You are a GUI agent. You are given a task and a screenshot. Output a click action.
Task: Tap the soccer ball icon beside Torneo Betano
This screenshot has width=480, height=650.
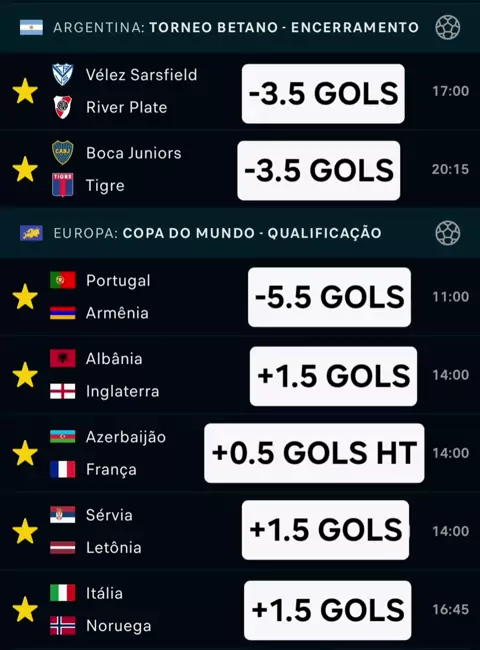coord(448,27)
